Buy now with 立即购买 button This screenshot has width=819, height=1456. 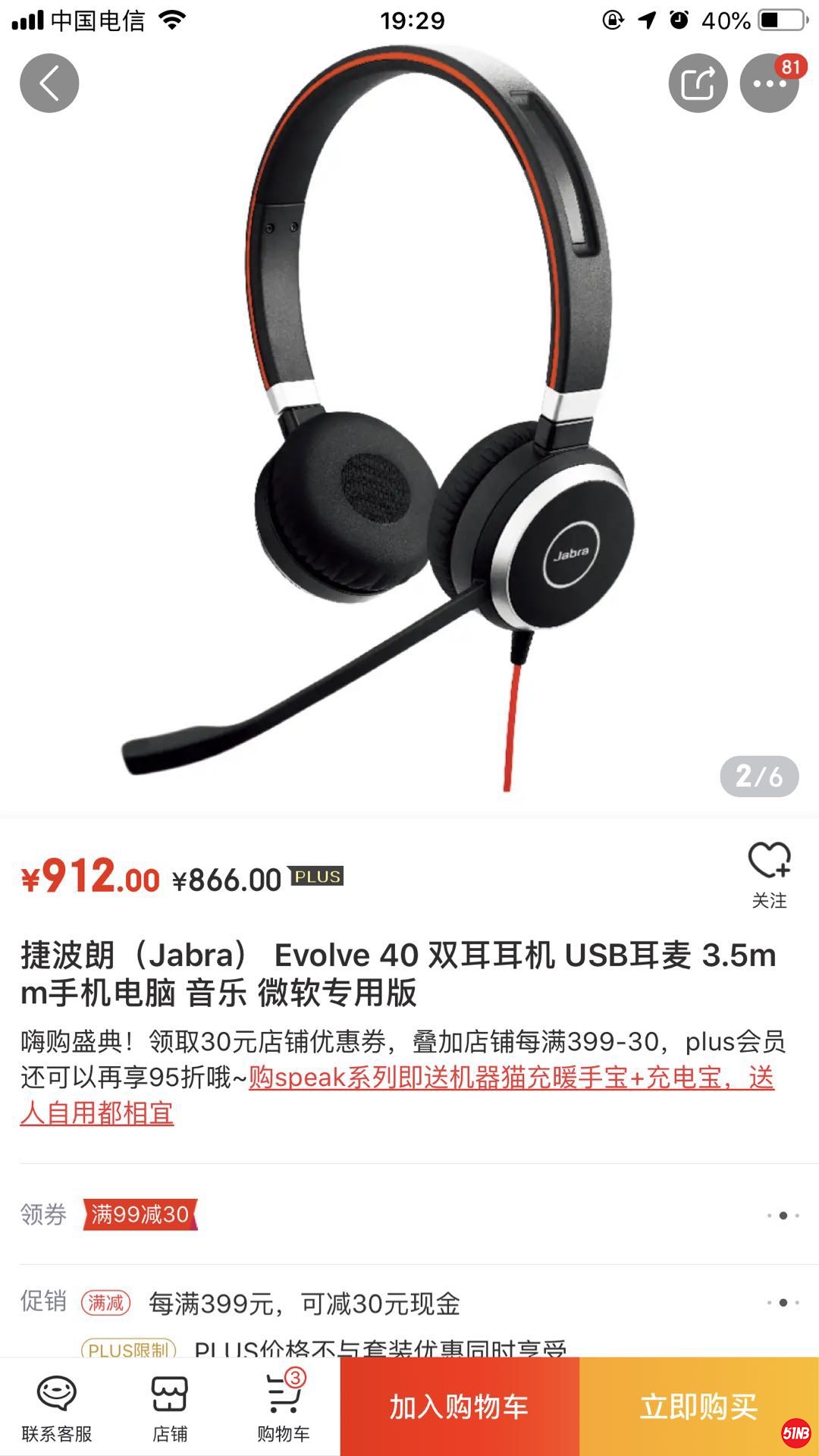(x=698, y=1407)
